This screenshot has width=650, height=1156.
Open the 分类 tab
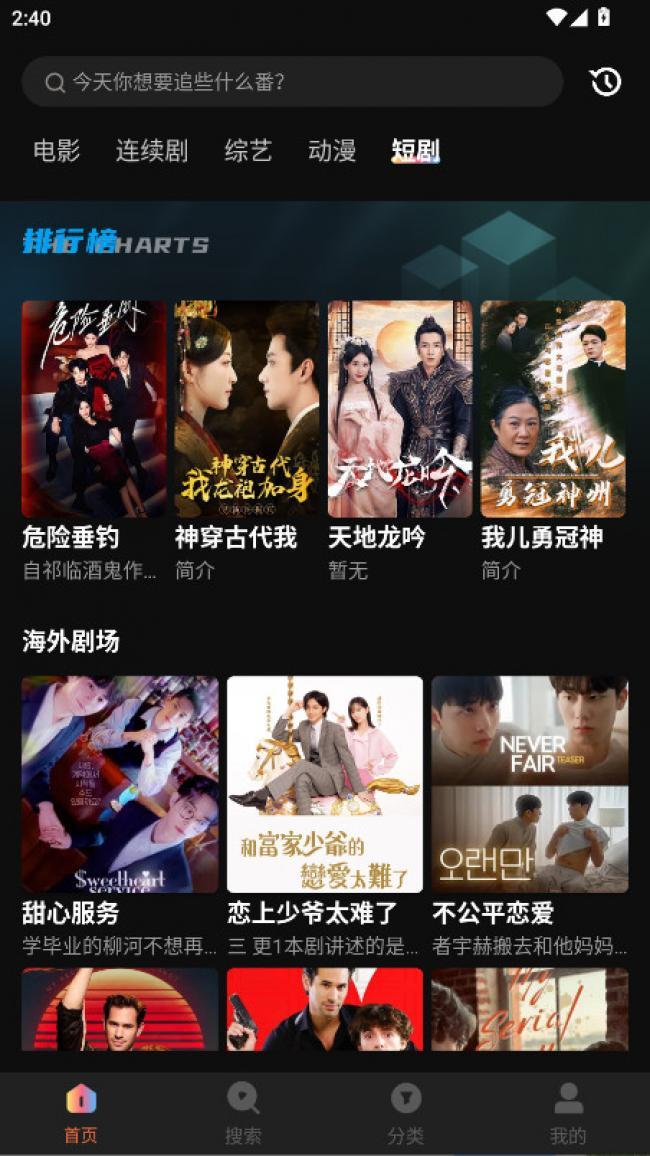pyautogui.click(x=406, y=1113)
